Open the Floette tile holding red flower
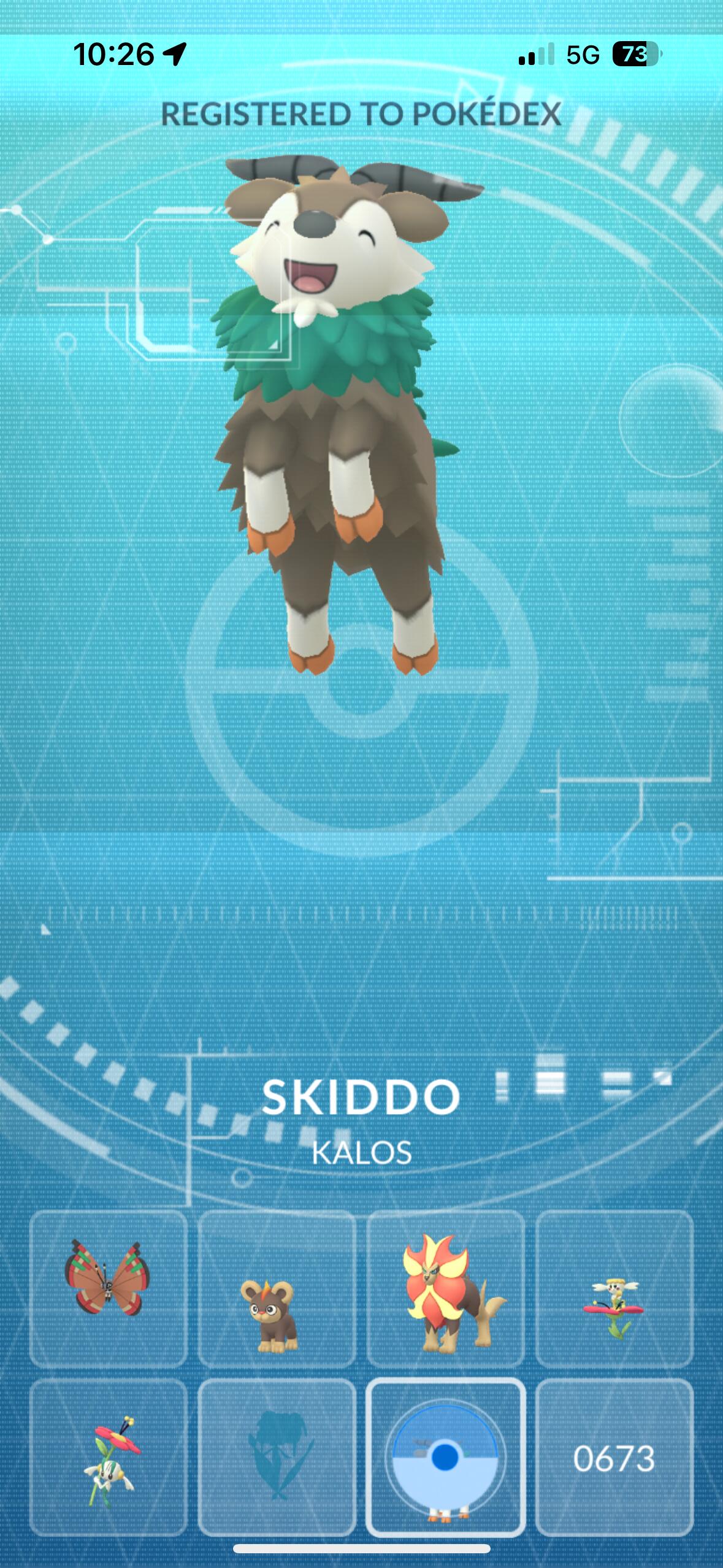The image size is (723, 1568). tap(108, 1456)
